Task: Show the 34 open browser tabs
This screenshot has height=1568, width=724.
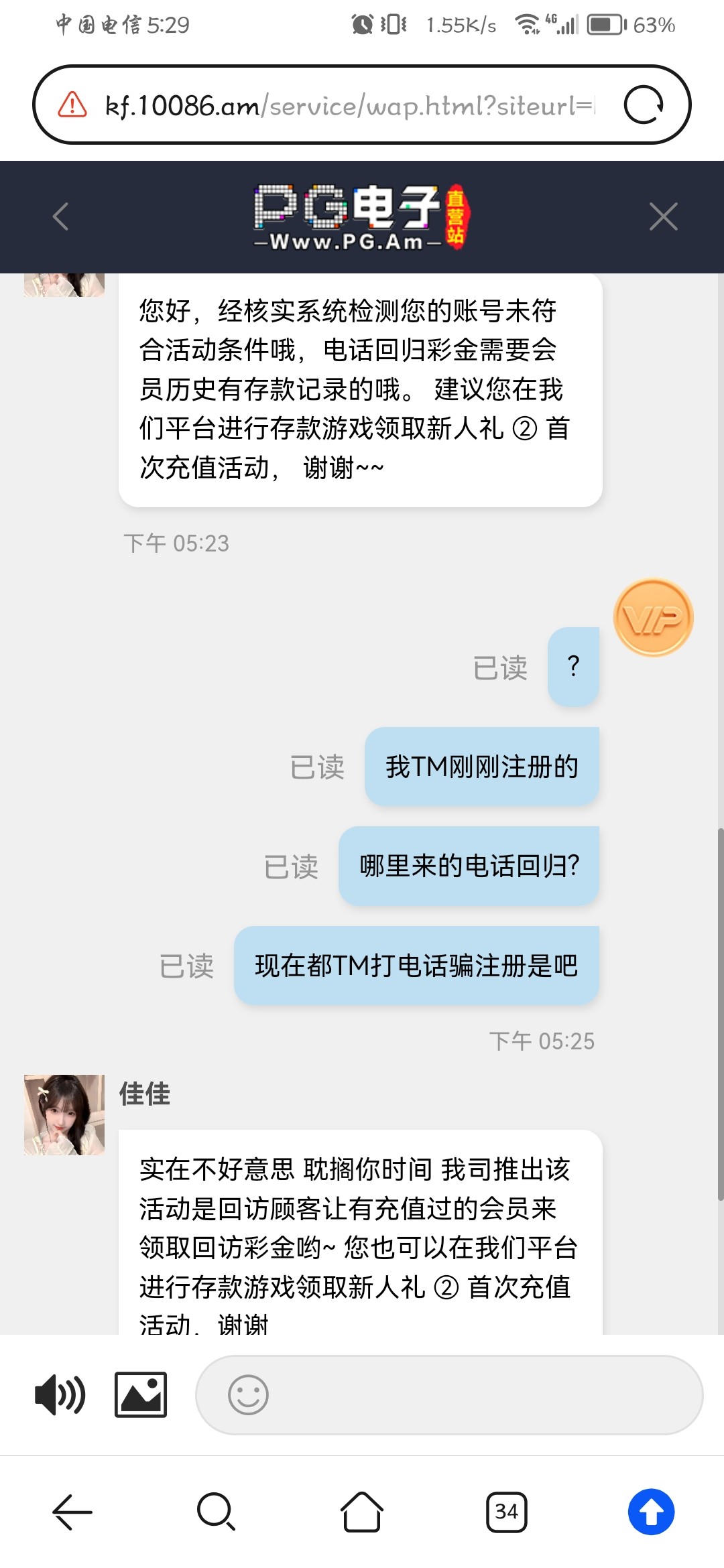Action: [x=506, y=1512]
